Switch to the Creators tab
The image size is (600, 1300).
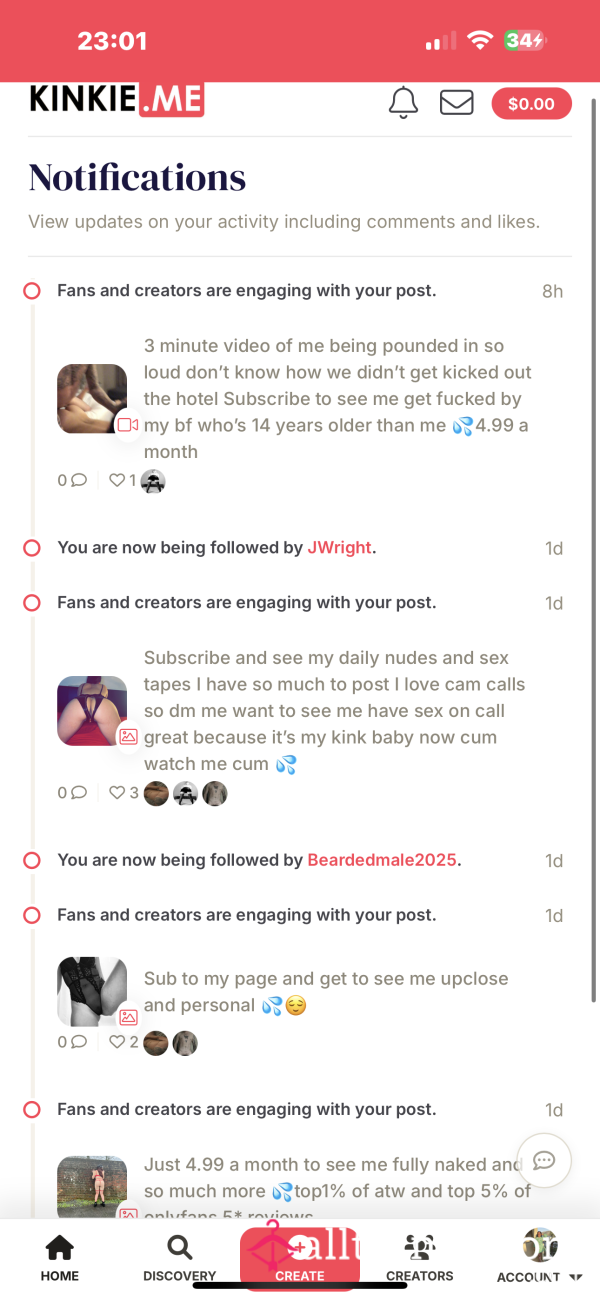coord(420,1257)
